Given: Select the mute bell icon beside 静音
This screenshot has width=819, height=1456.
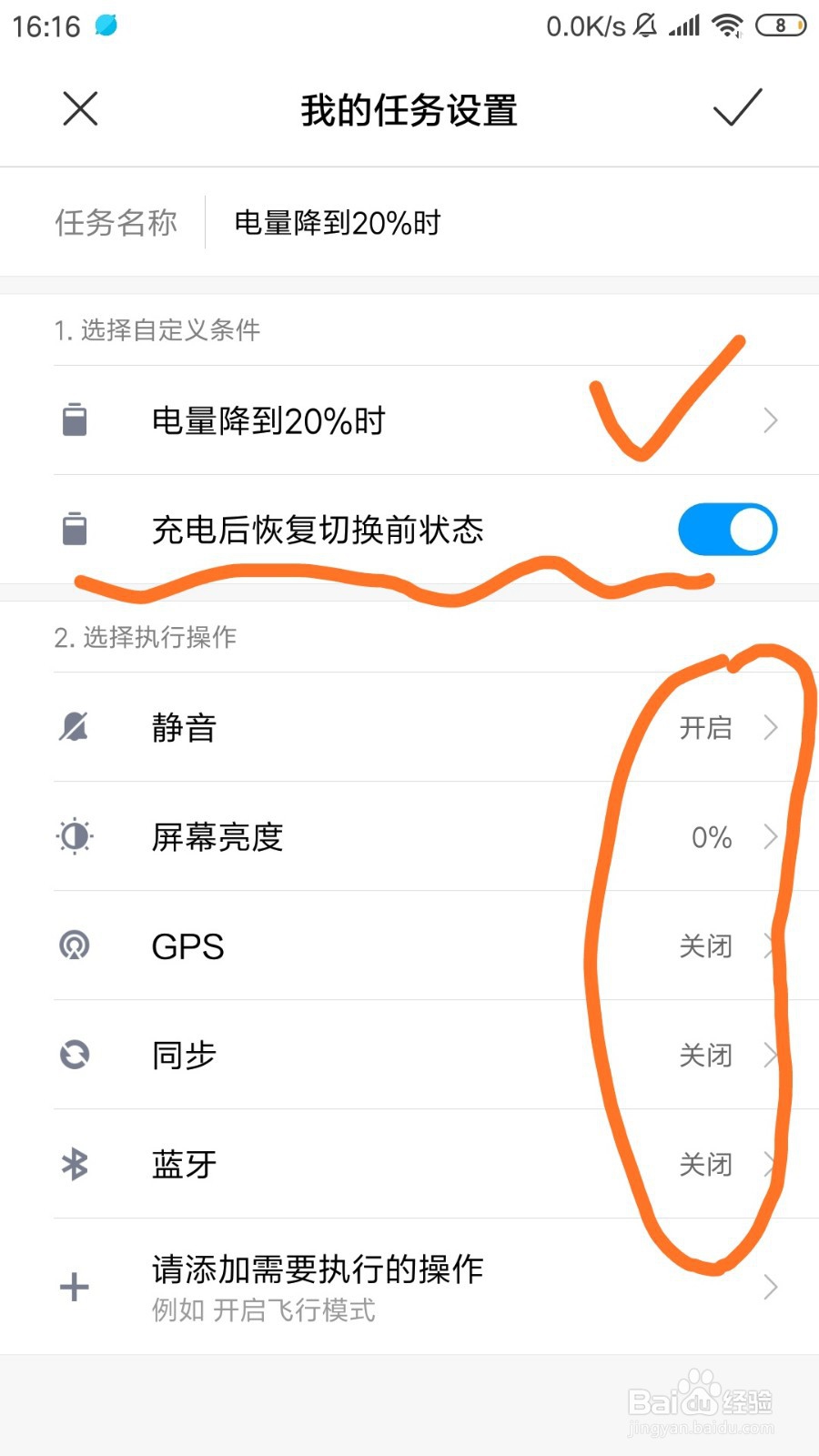Looking at the screenshot, I should click(76, 726).
